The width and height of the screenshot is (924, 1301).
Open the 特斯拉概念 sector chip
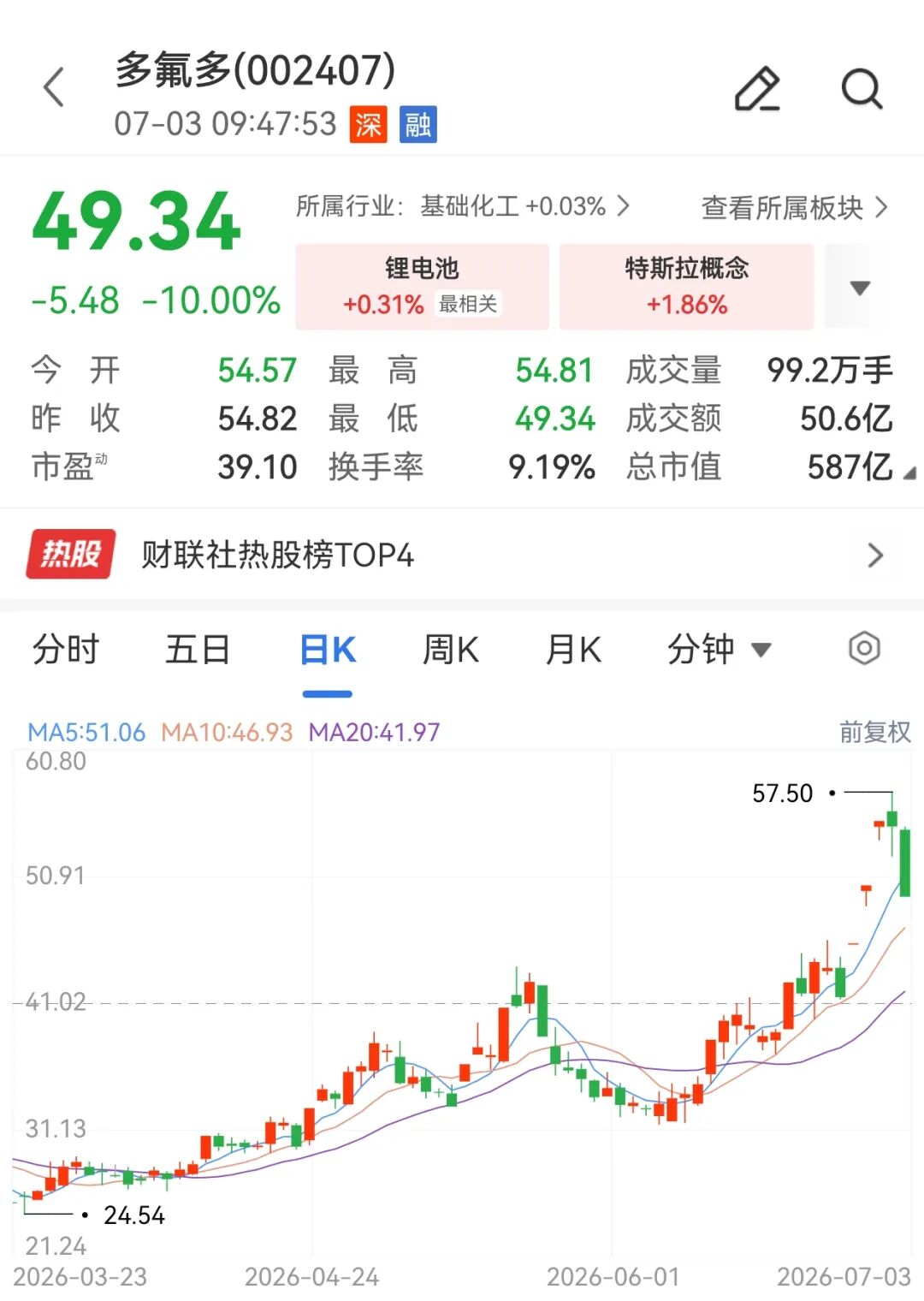coord(686,287)
